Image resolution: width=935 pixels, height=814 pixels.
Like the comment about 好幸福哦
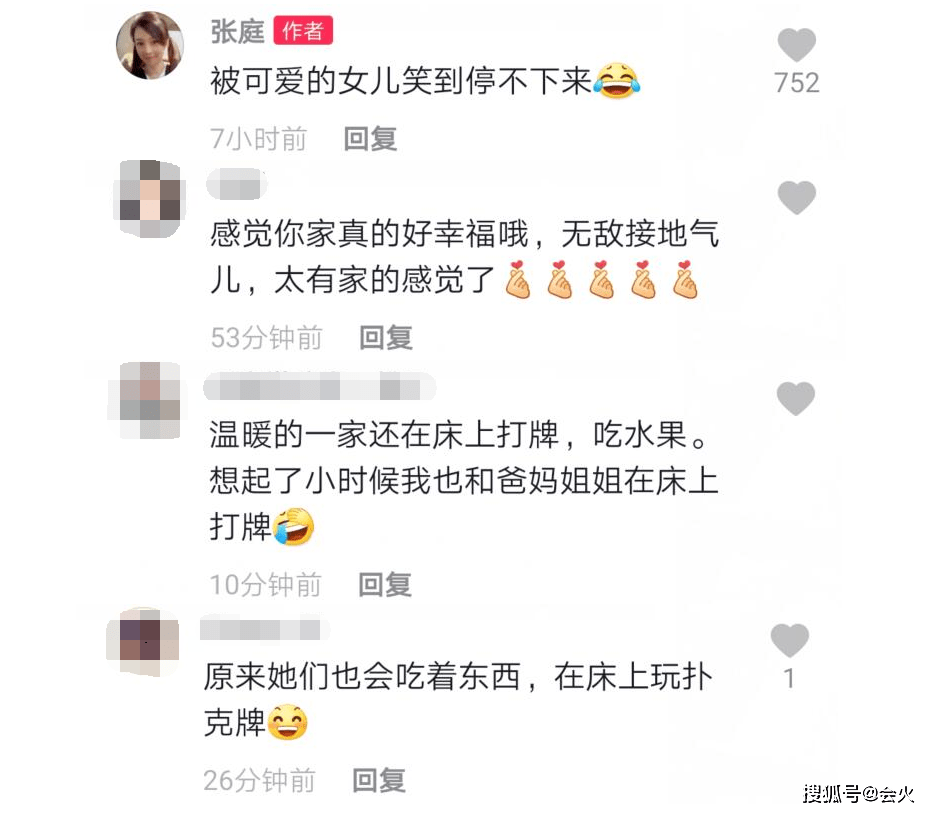pyautogui.click(x=796, y=197)
